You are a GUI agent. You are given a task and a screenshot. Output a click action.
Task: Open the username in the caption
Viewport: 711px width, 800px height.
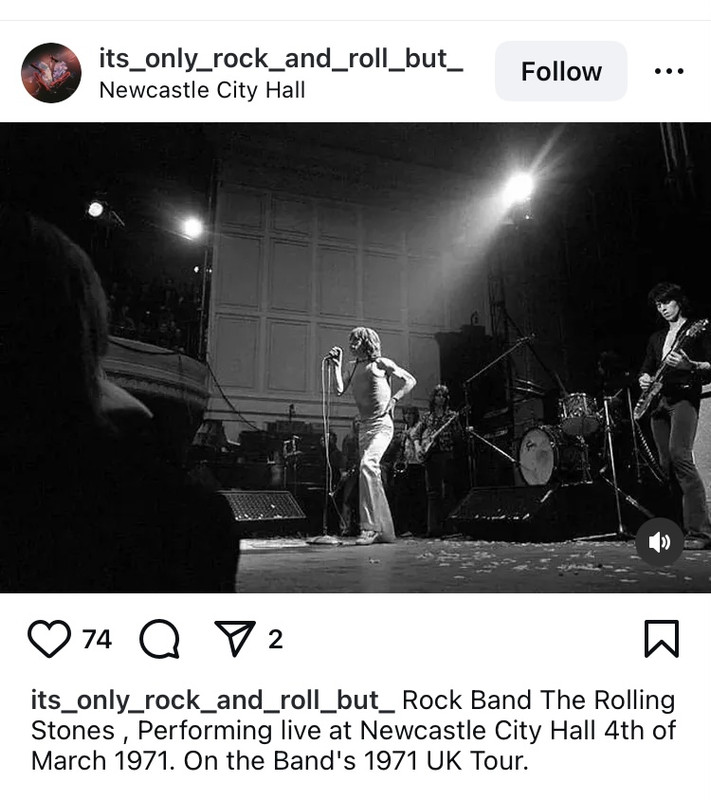coord(213,700)
